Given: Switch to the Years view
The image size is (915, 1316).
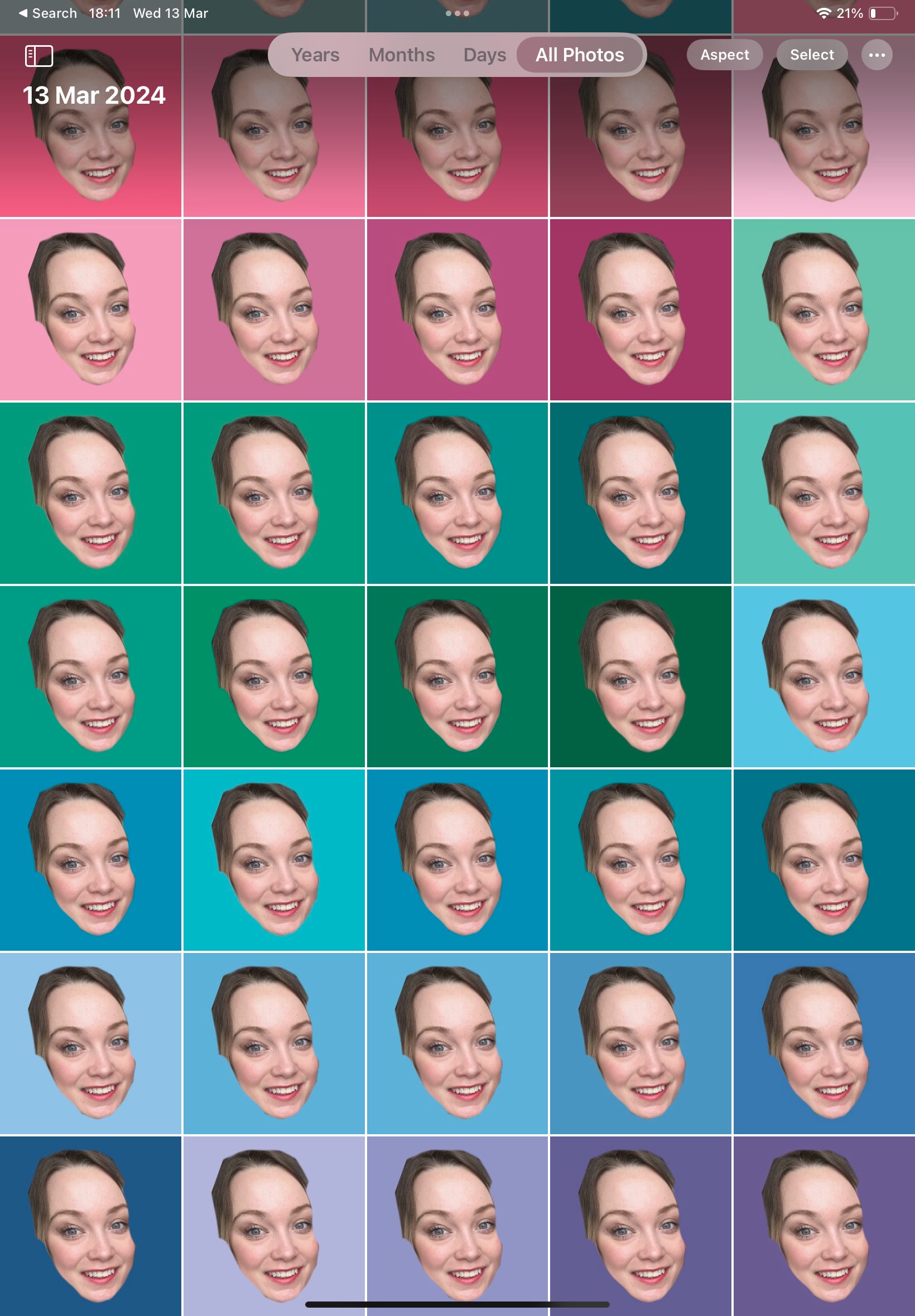Looking at the screenshot, I should point(315,55).
